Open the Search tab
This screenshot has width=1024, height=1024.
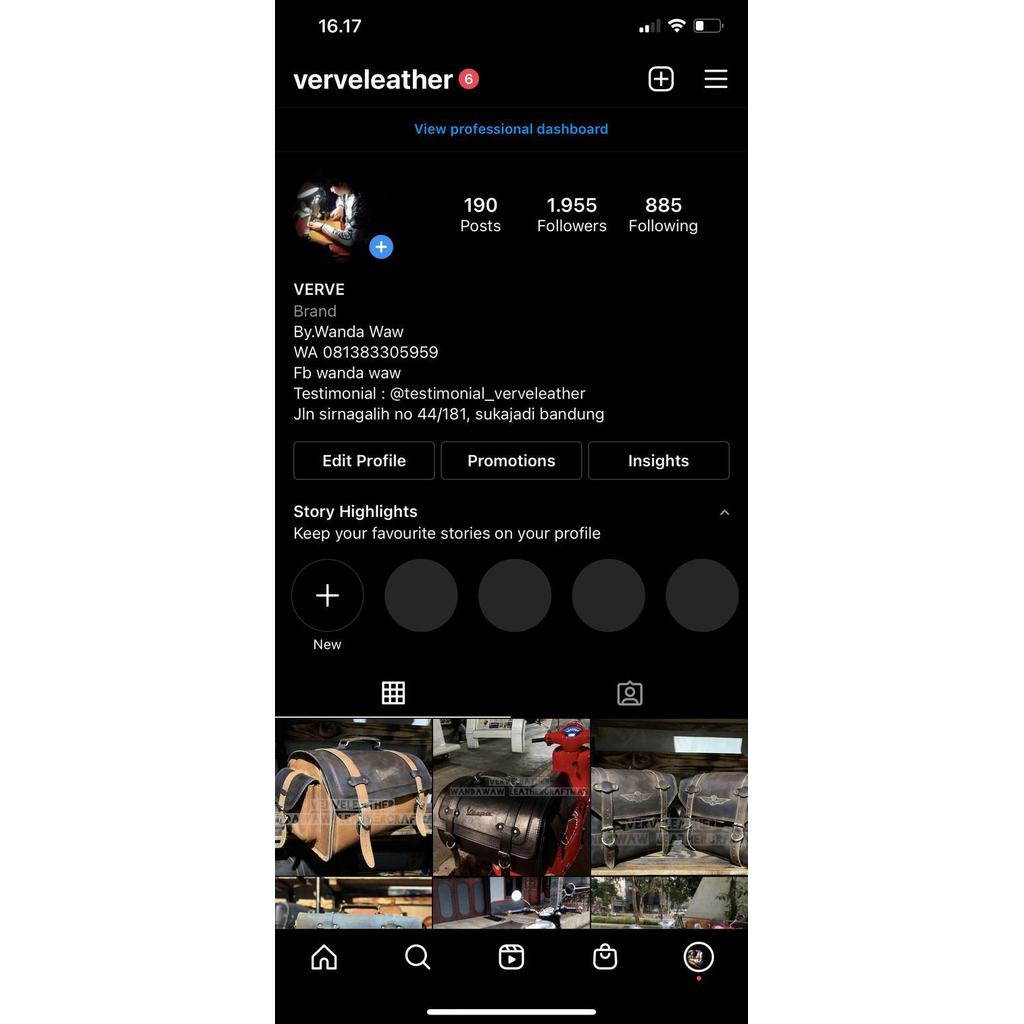[x=417, y=957]
